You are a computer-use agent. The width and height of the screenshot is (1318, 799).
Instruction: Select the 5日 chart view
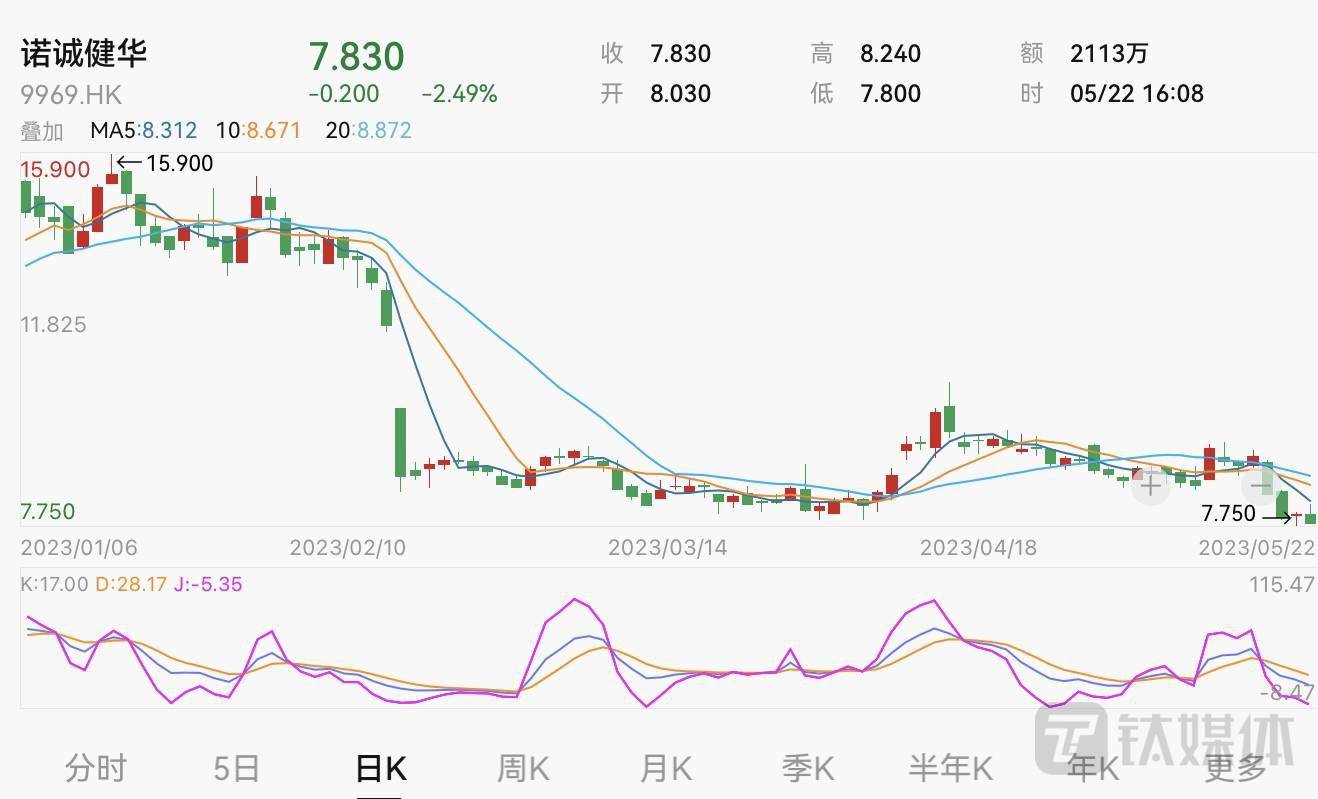tap(237, 768)
